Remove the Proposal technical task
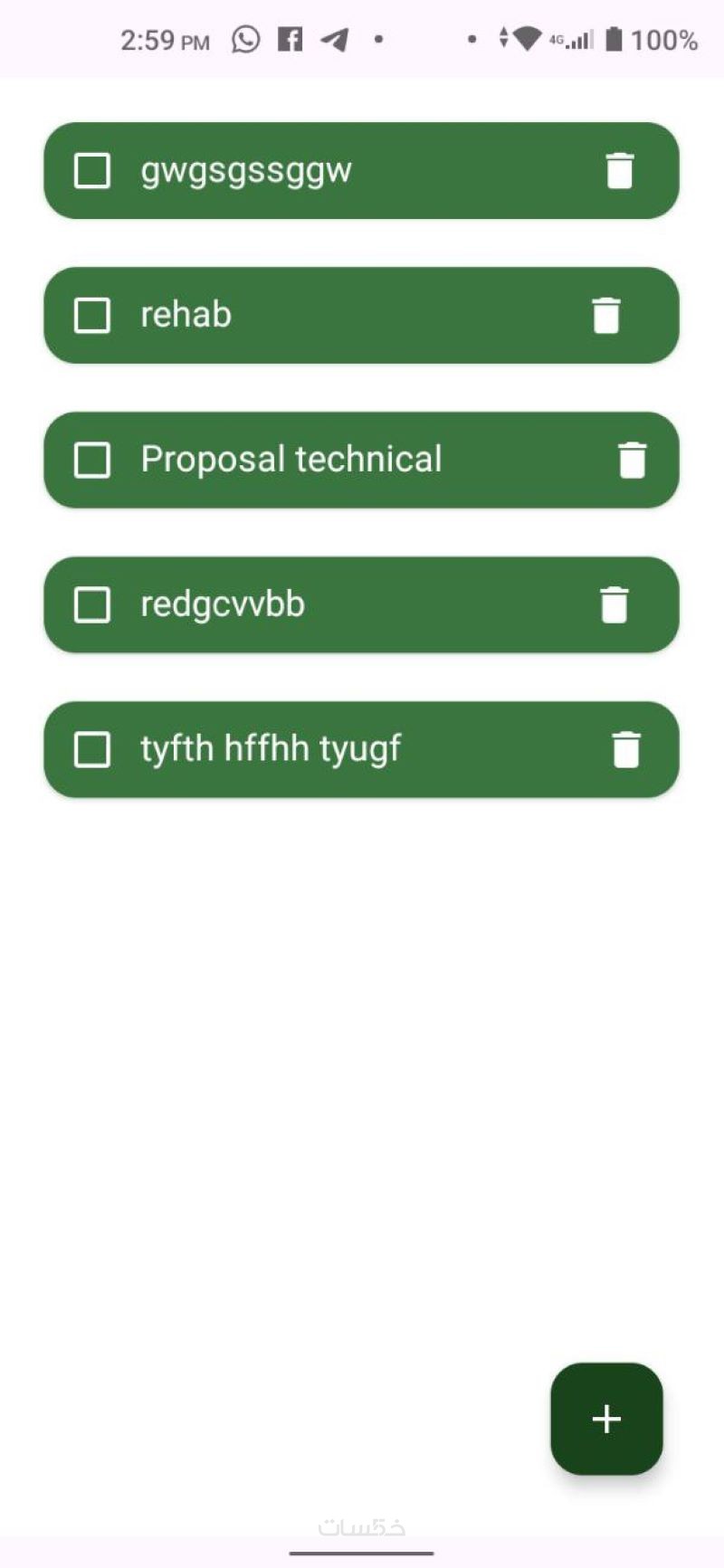The width and height of the screenshot is (724, 1568). pyautogui.click(x=632, y=460)
